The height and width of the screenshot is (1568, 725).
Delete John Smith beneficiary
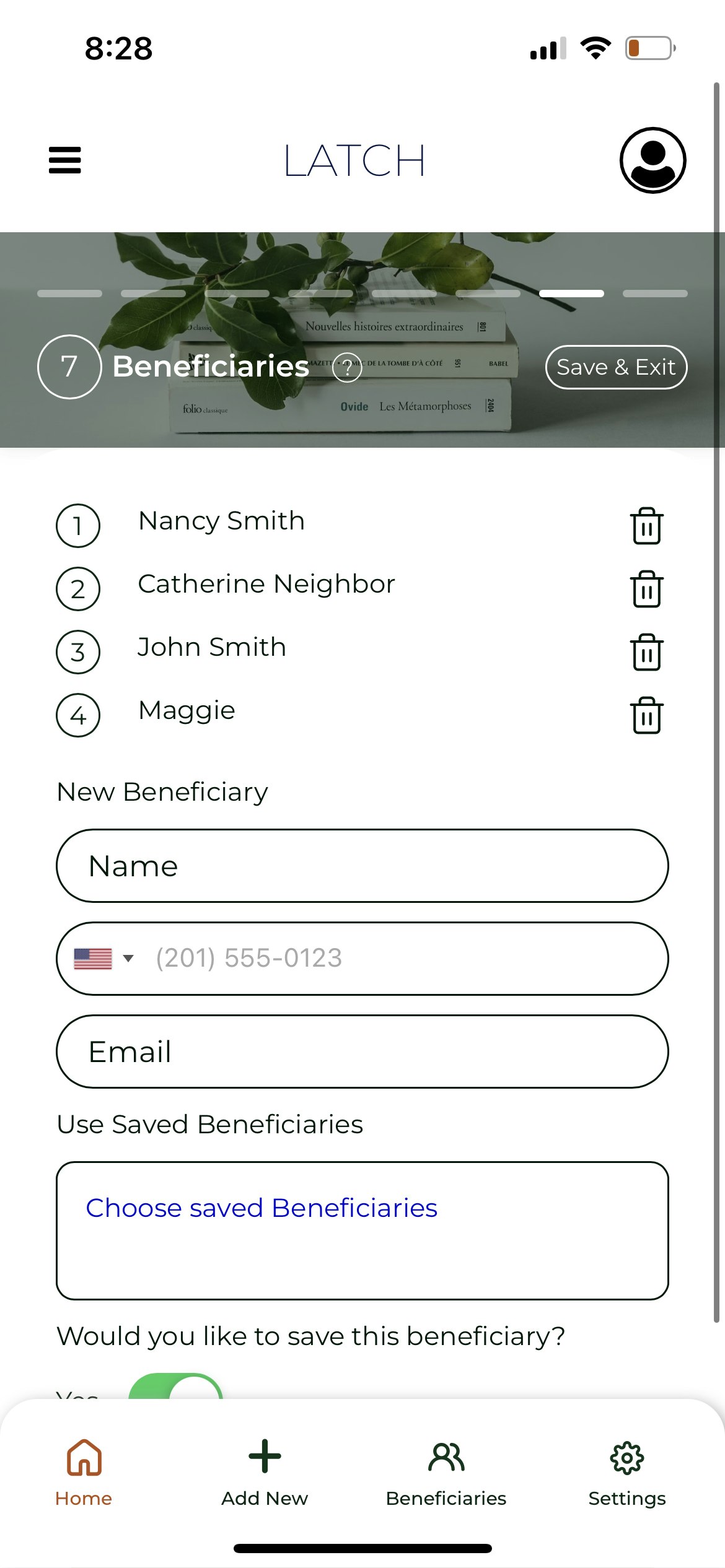647,652
